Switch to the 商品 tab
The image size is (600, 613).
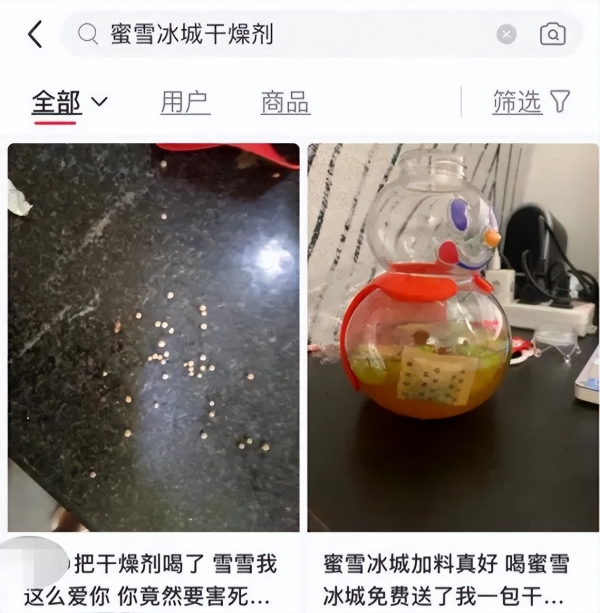[285, 102]
